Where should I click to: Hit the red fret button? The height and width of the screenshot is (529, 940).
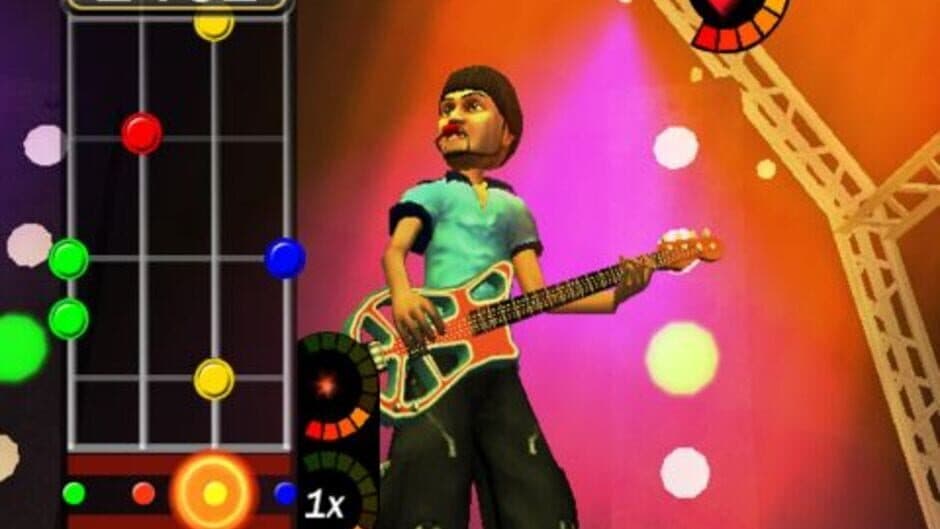(x=143, y=493)
